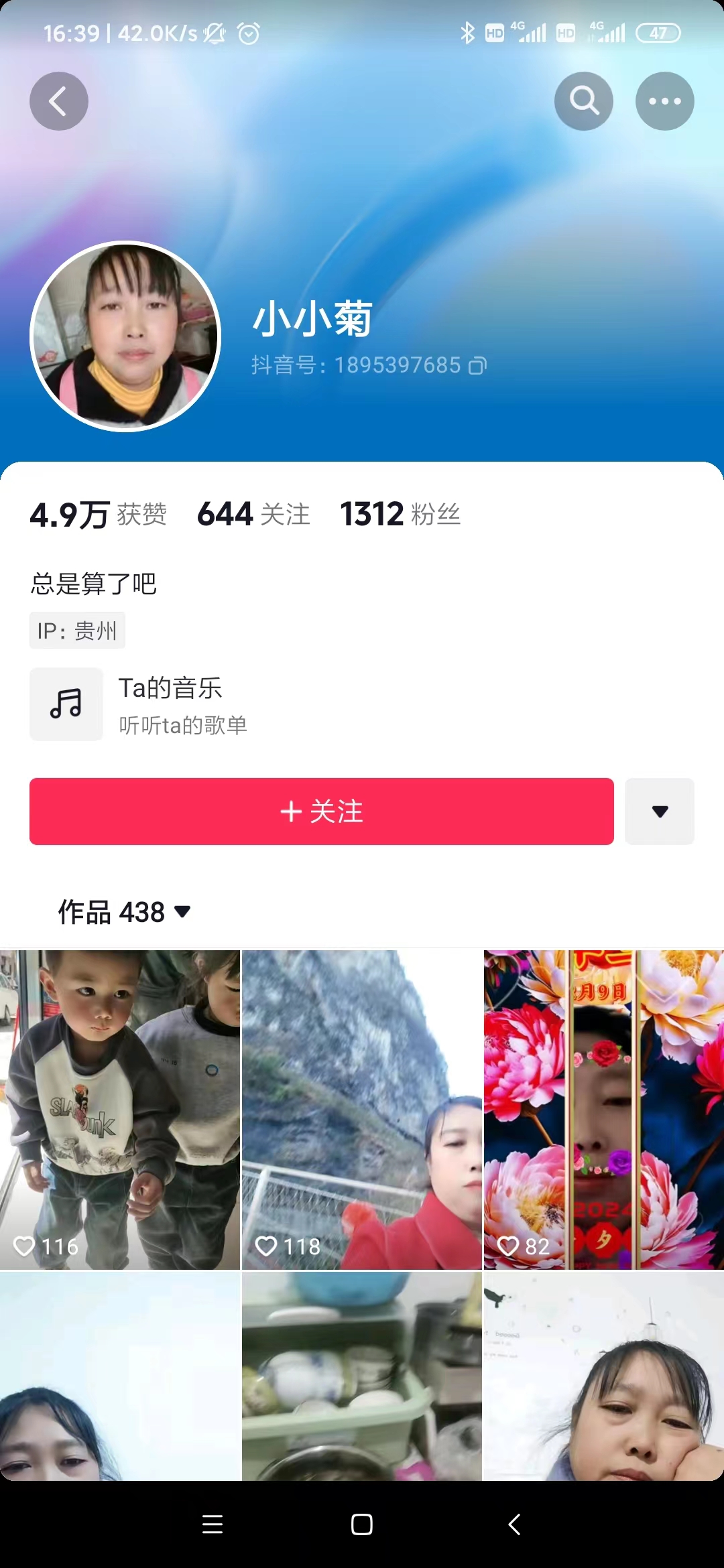
Task: Follow this user with the 关注 button
Action: click(x=322, y=811)
